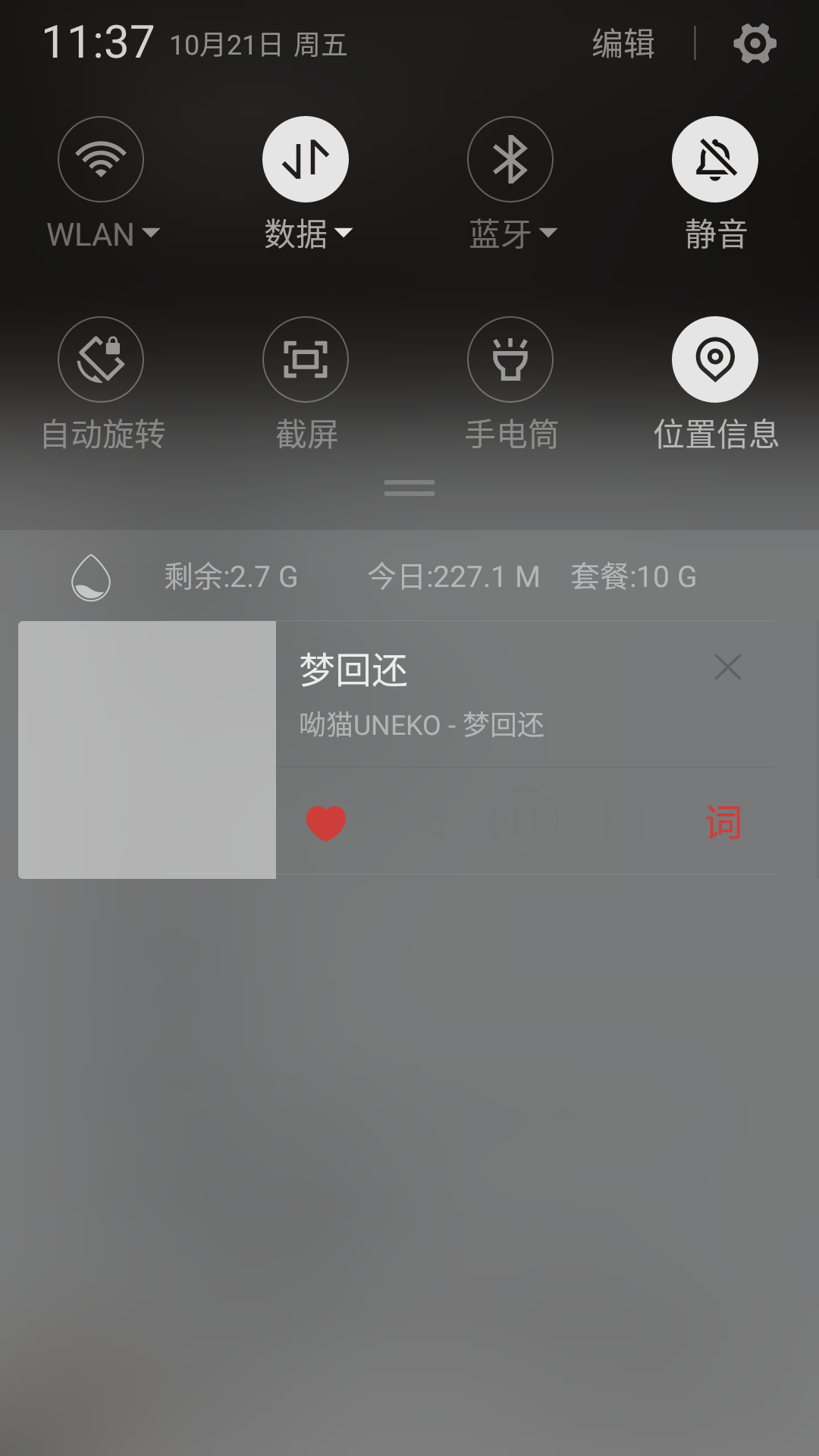Enable 自动旋转 auto-rotate
The image size is (819, 1456).
100,359
